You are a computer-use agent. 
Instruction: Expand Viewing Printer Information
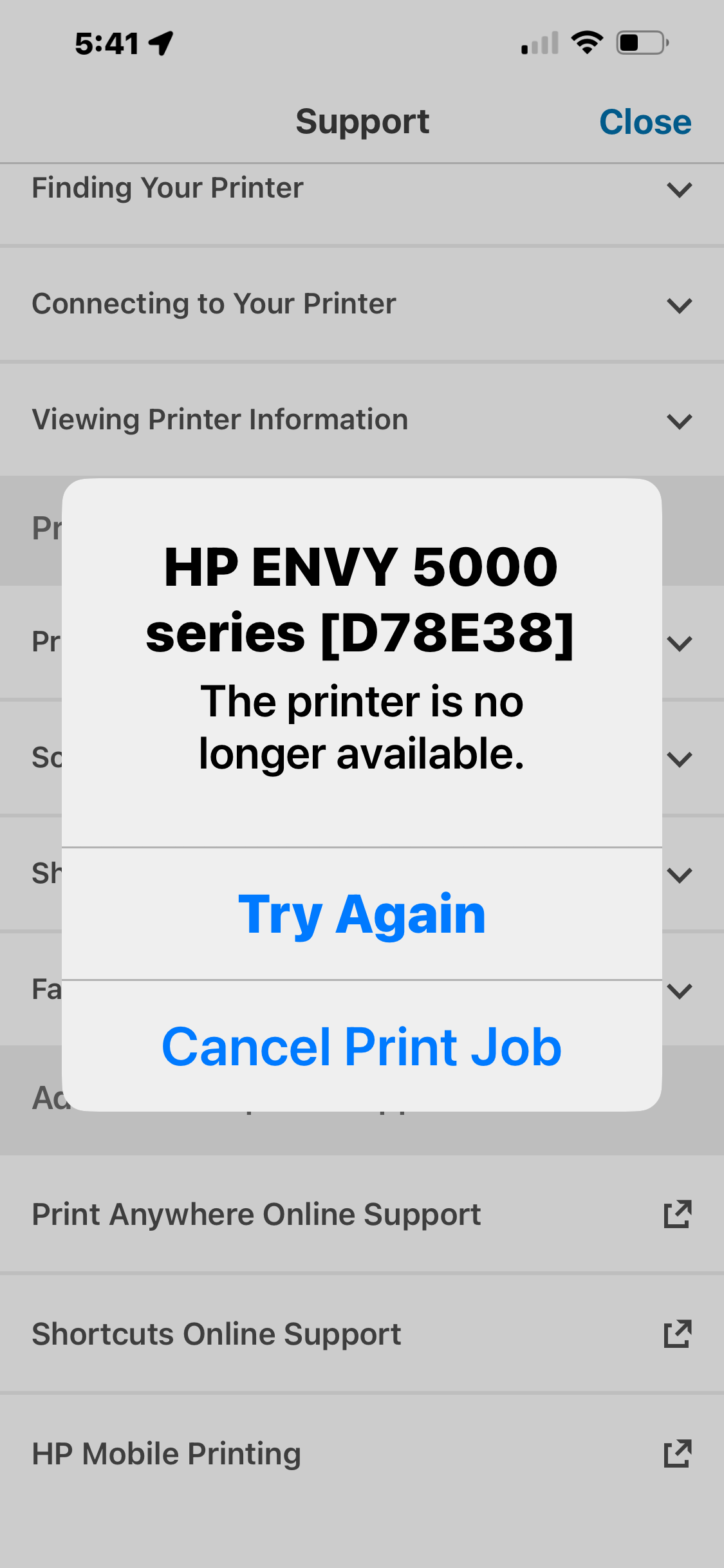(362, 420)
